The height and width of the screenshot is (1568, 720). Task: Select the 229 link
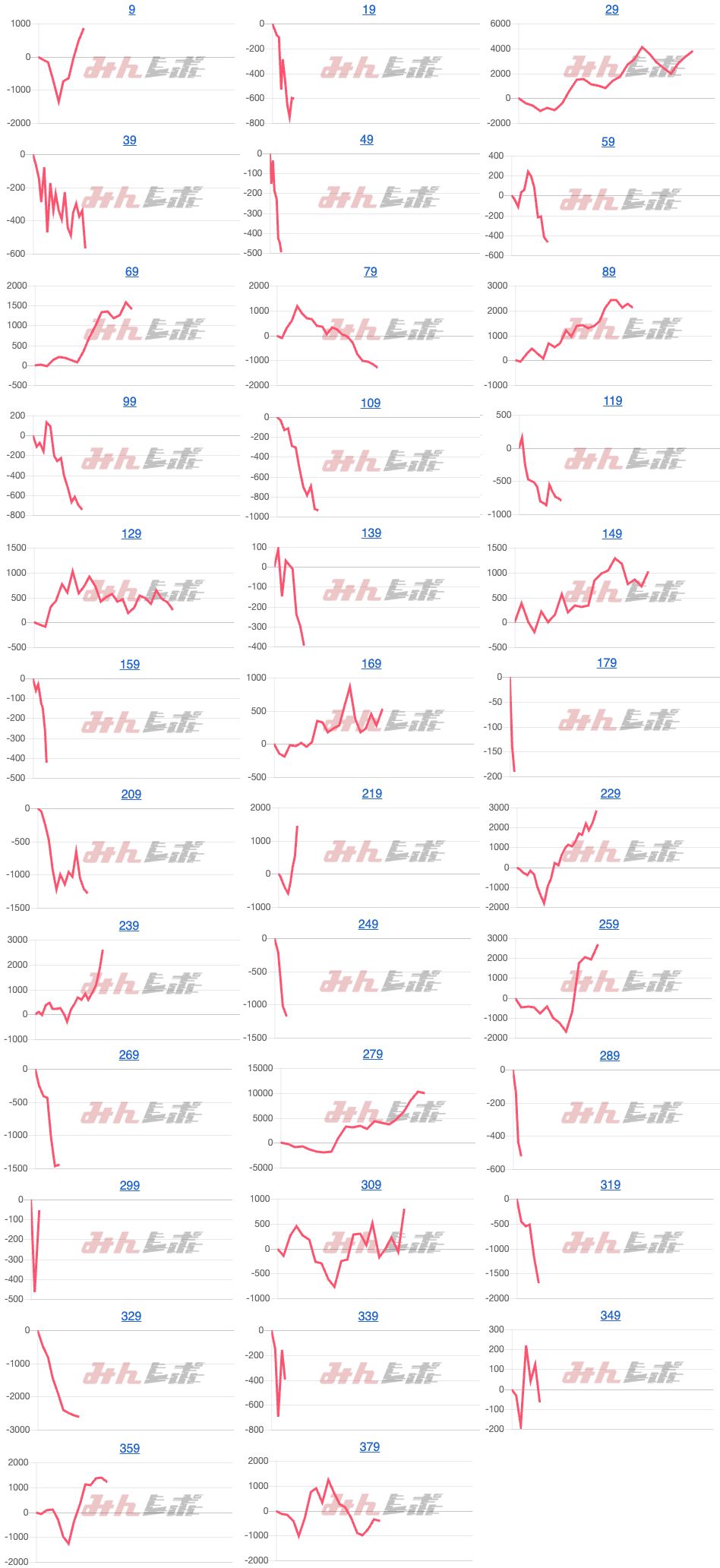click(610, 793)
